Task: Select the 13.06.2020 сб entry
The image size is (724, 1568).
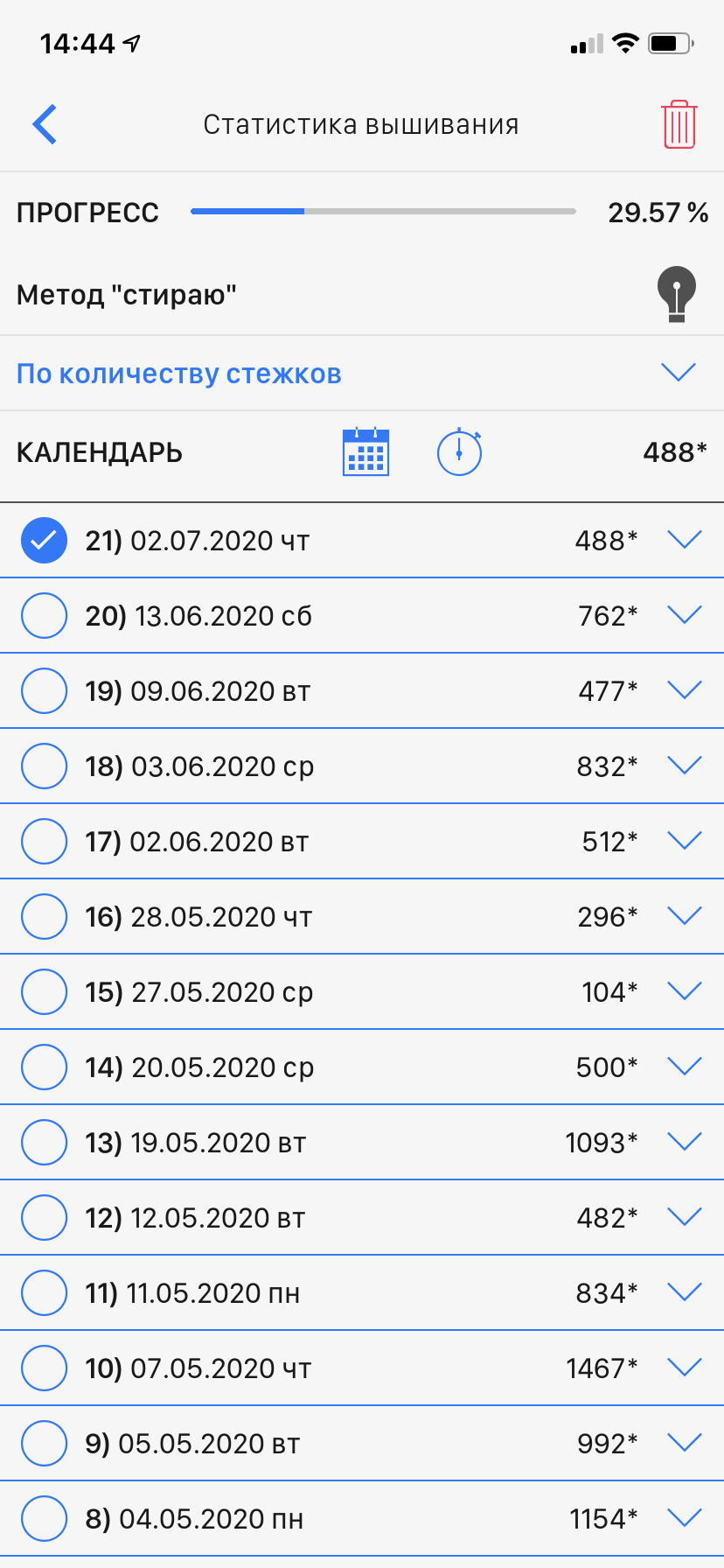Action: tap(44, 616)
